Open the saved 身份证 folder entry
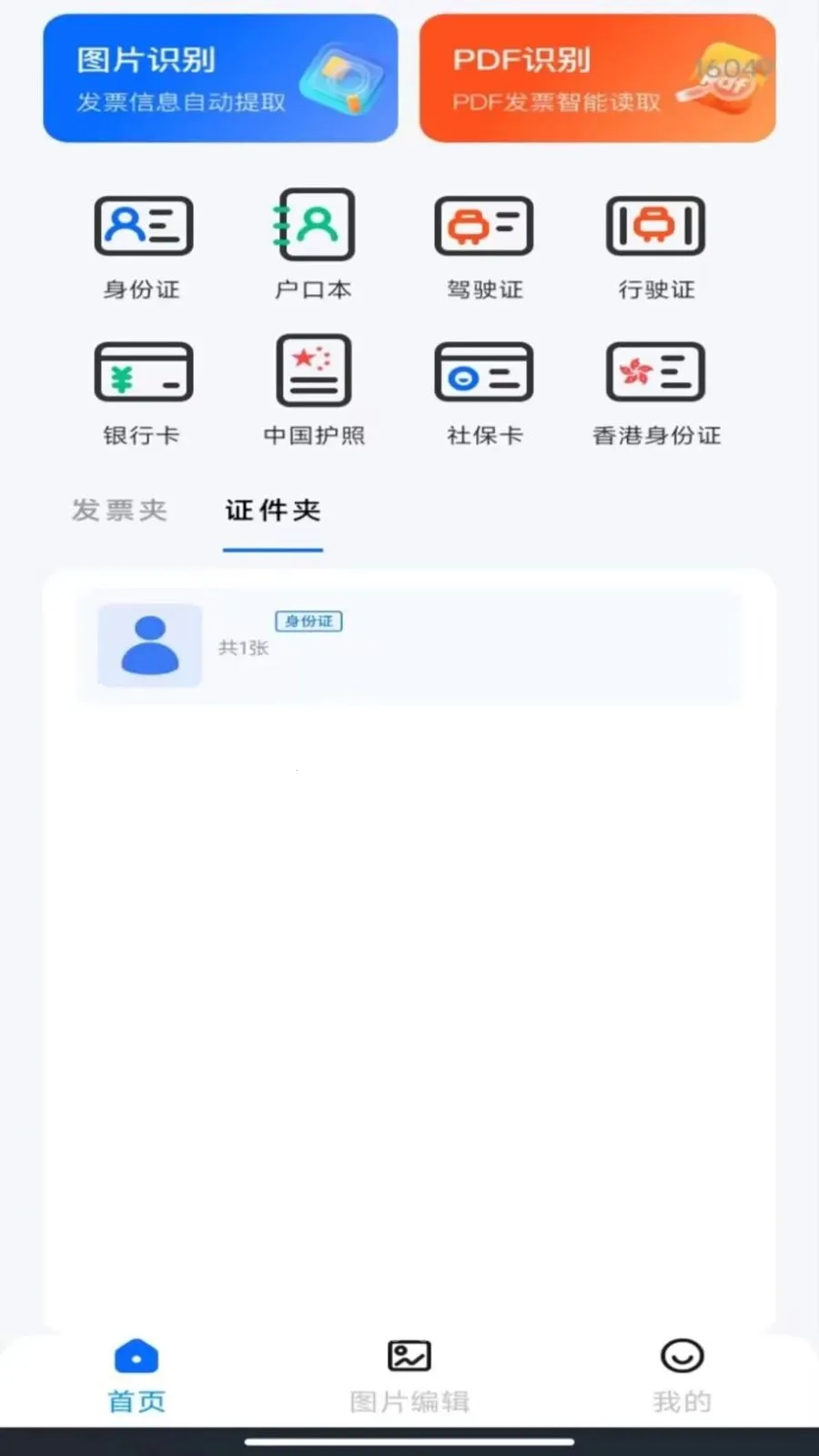Screen dimensions: 819x1456 (409, 646)
